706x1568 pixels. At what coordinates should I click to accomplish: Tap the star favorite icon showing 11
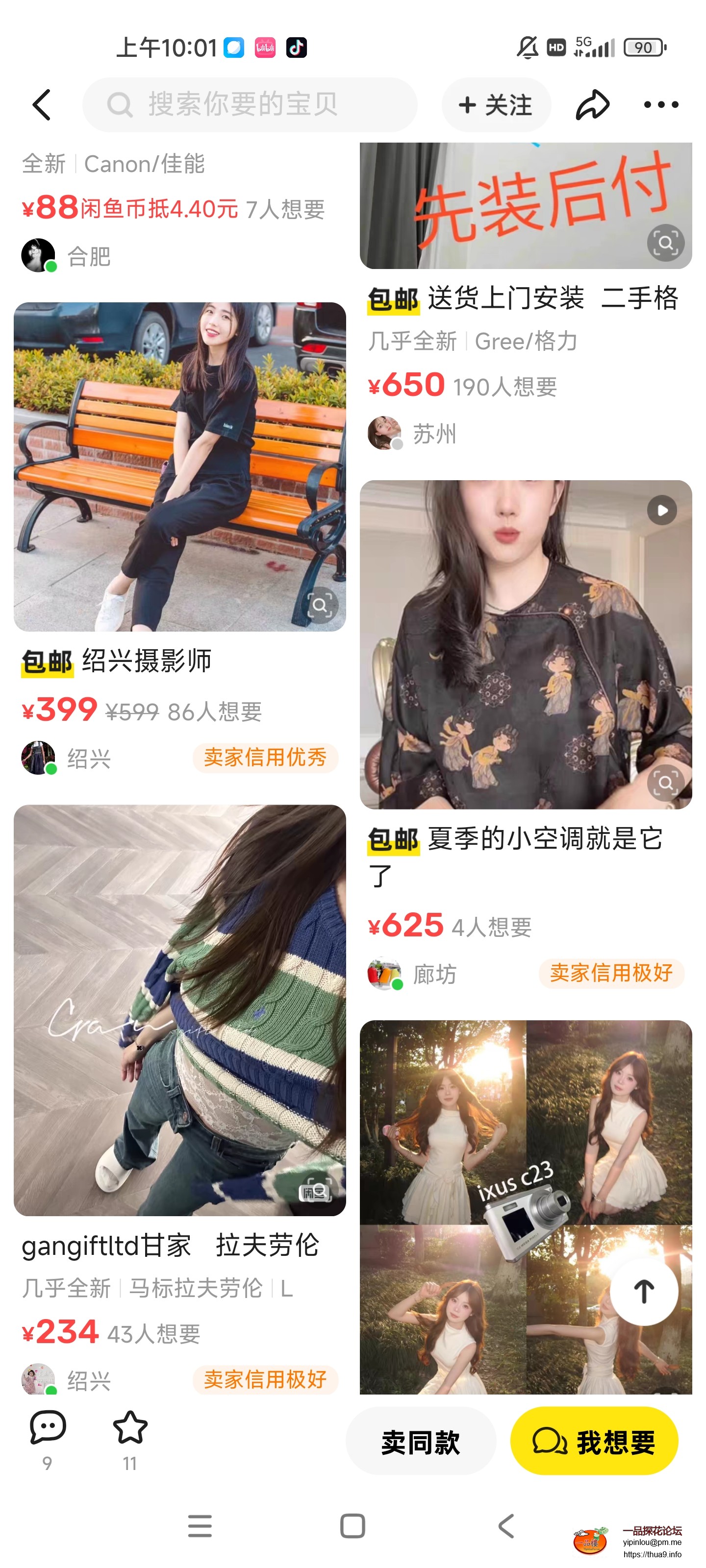[x=130, y=1424]
